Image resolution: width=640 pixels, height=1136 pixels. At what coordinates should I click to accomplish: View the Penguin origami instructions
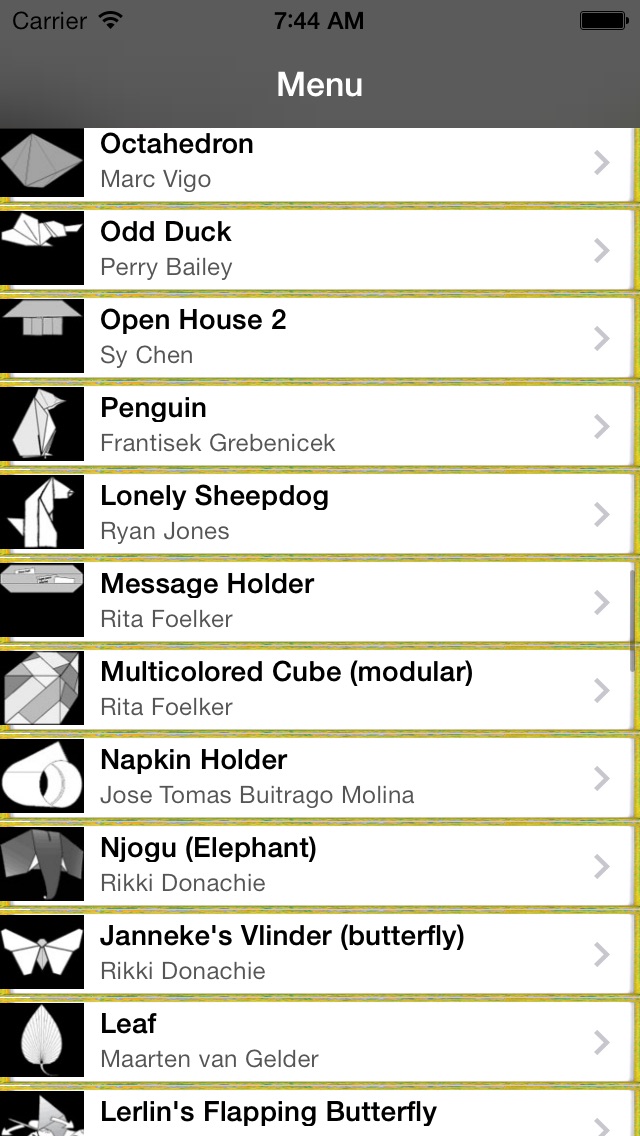320,425
